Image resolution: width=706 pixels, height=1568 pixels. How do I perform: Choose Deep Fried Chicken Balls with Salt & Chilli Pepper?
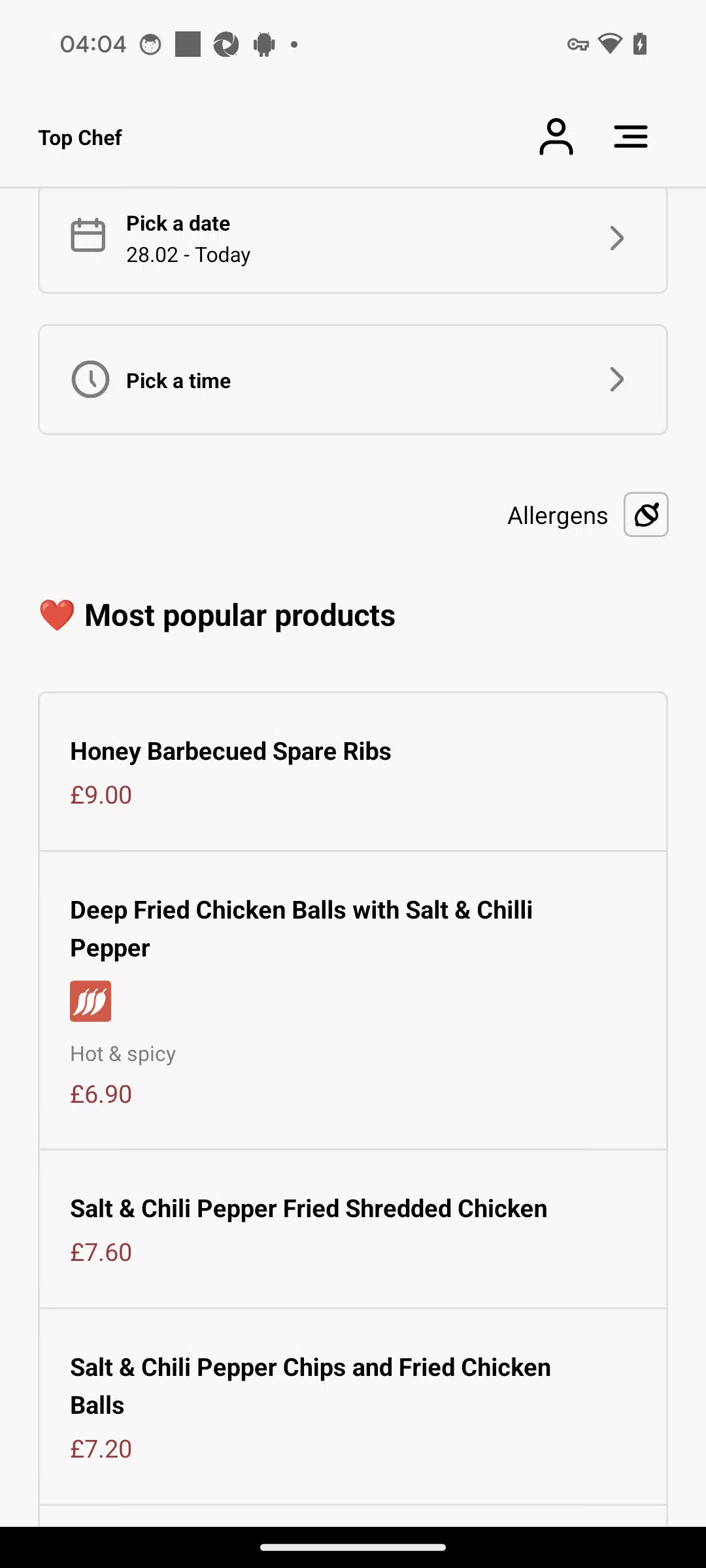353,1000
